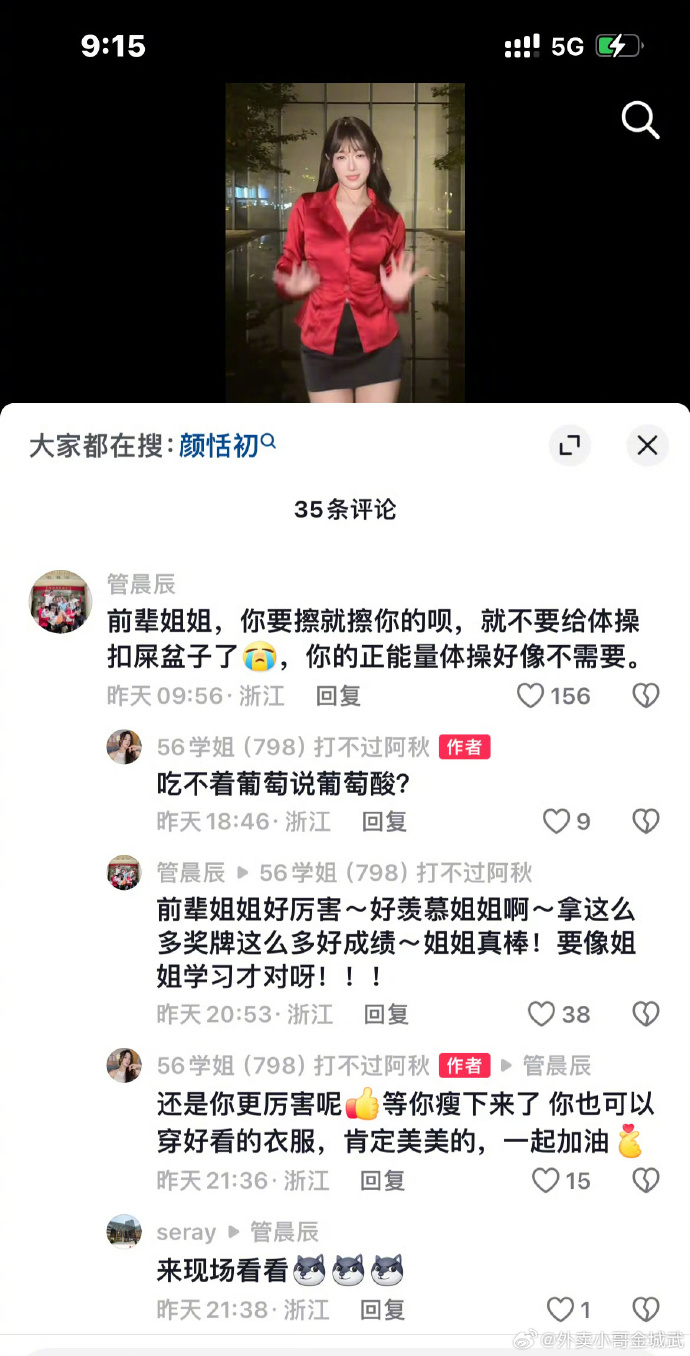Open the search icon above the video
Image resolution: width=690 pixels, height=1356 pixels.
640,121
